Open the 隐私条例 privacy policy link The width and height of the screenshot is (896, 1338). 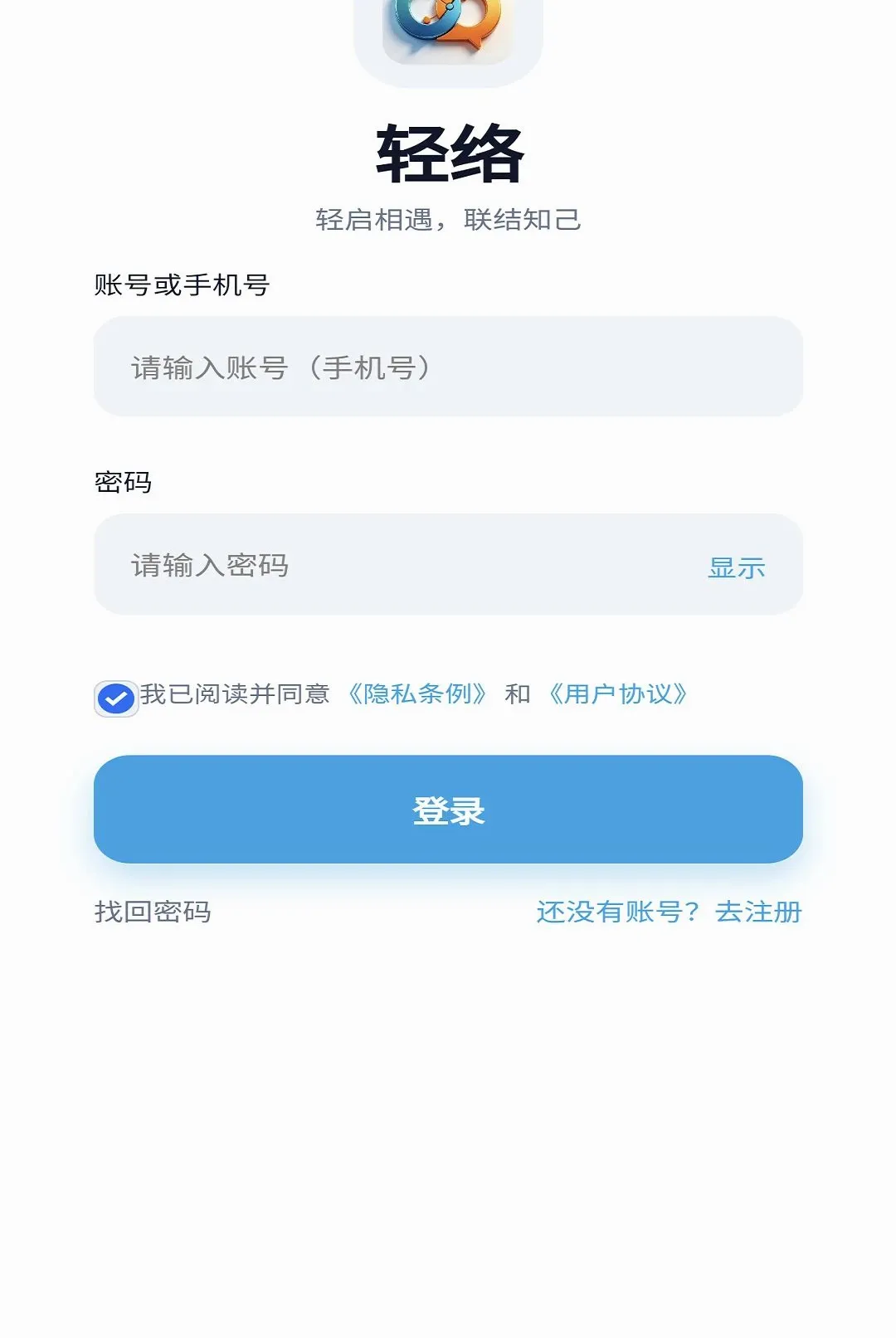click(416, 693)
